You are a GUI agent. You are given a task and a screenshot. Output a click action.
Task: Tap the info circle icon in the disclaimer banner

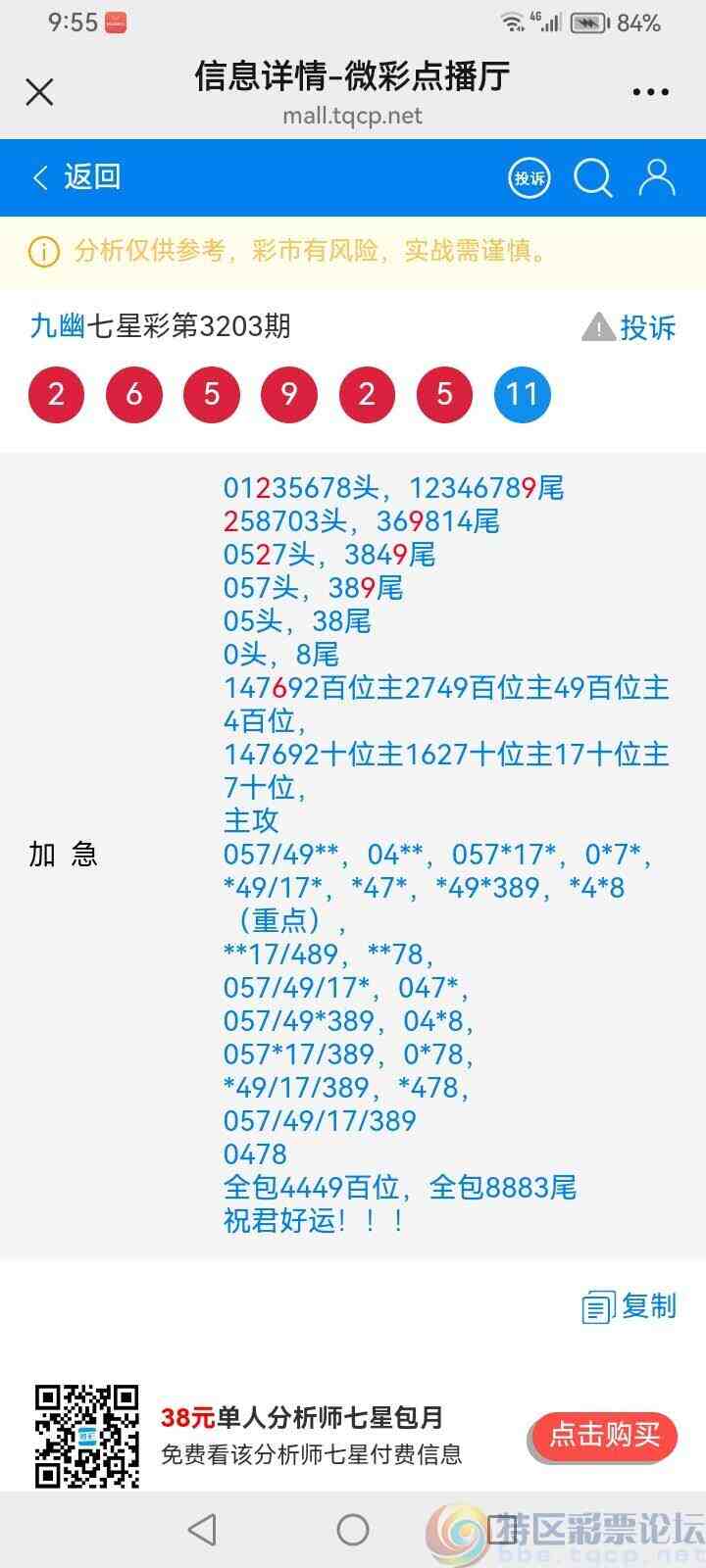click(40, 253)
